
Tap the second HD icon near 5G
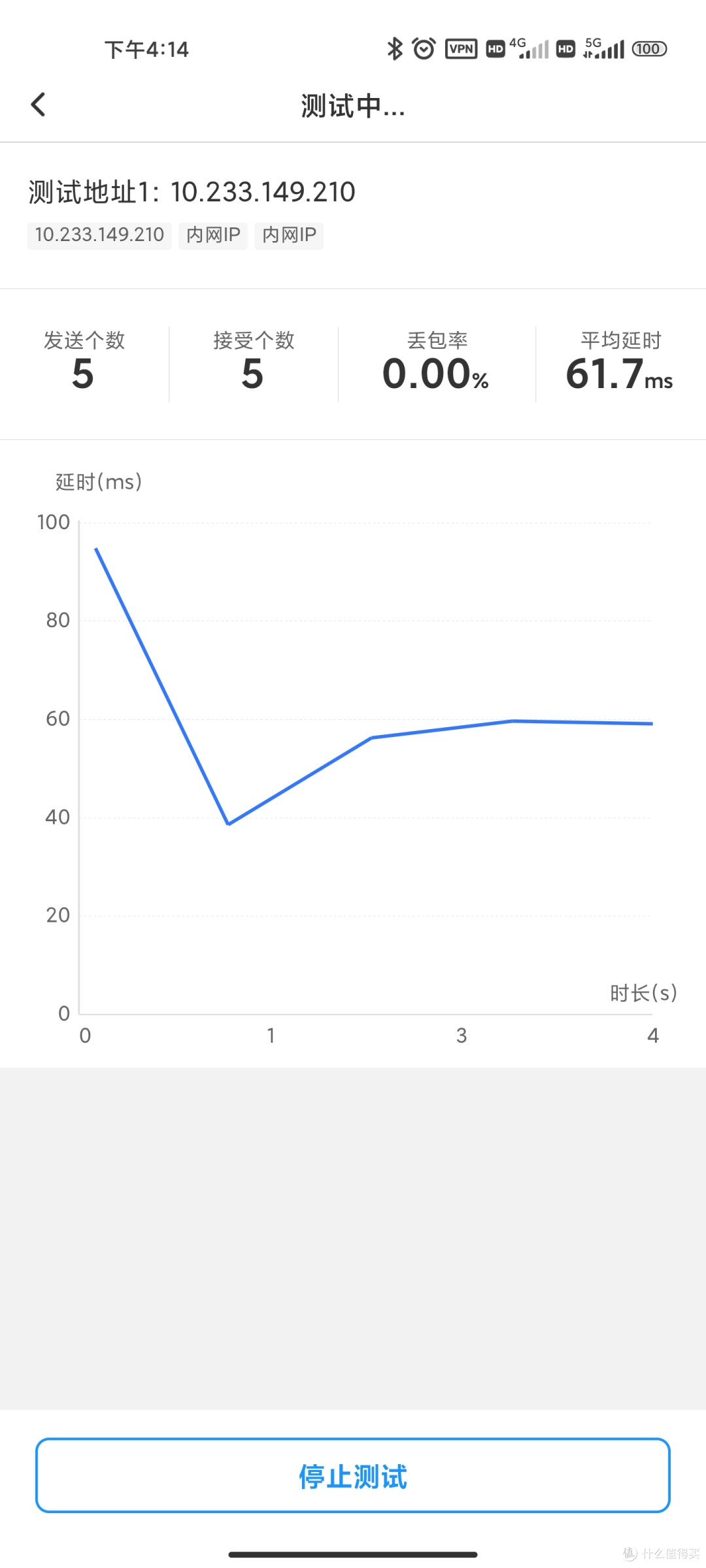coord(566,48)
